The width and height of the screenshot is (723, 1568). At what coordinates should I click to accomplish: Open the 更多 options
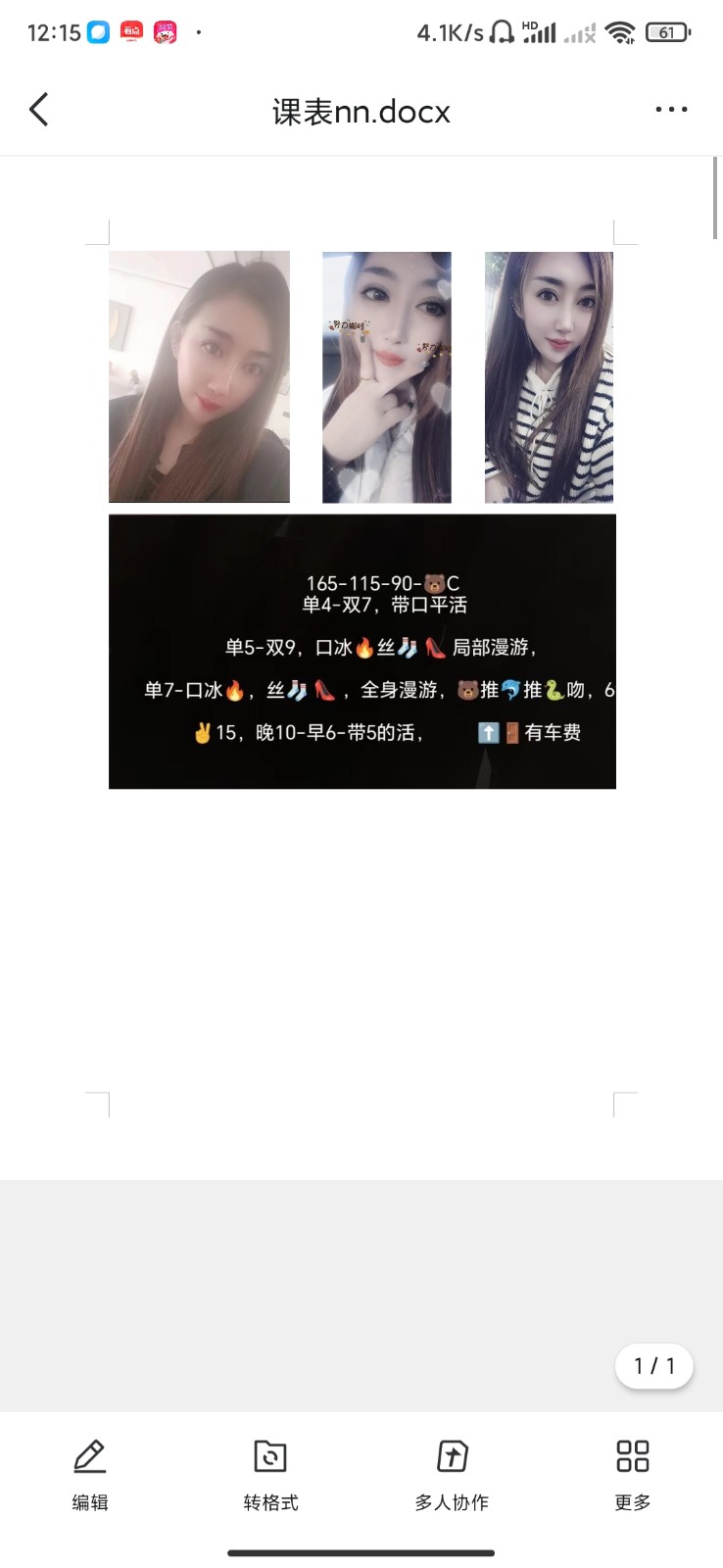click(632, 1473)
